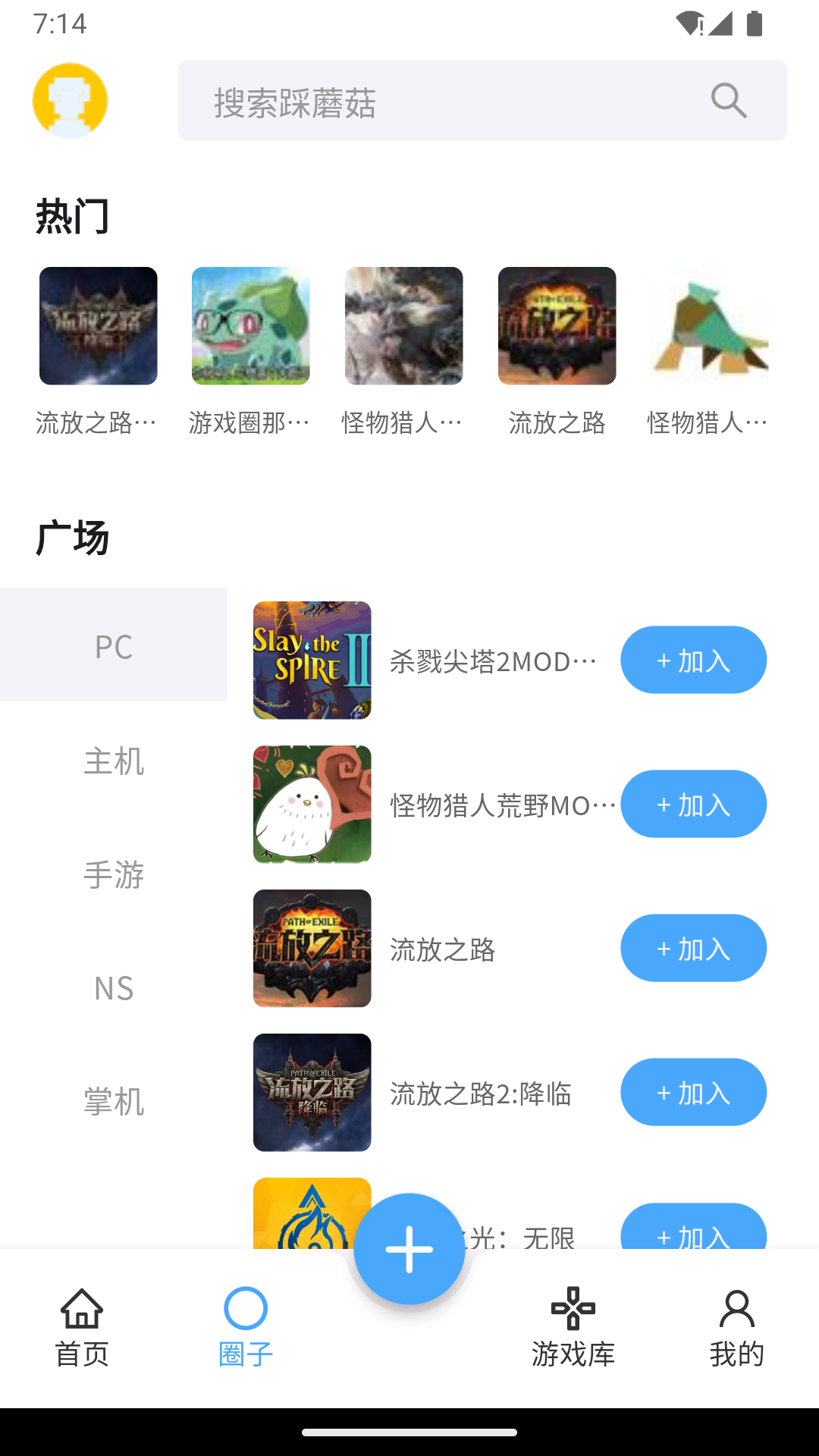Join the 流放之路 circle in the list
The height and width of the screenshot is (1456, 819).
[x=693, y=948]
